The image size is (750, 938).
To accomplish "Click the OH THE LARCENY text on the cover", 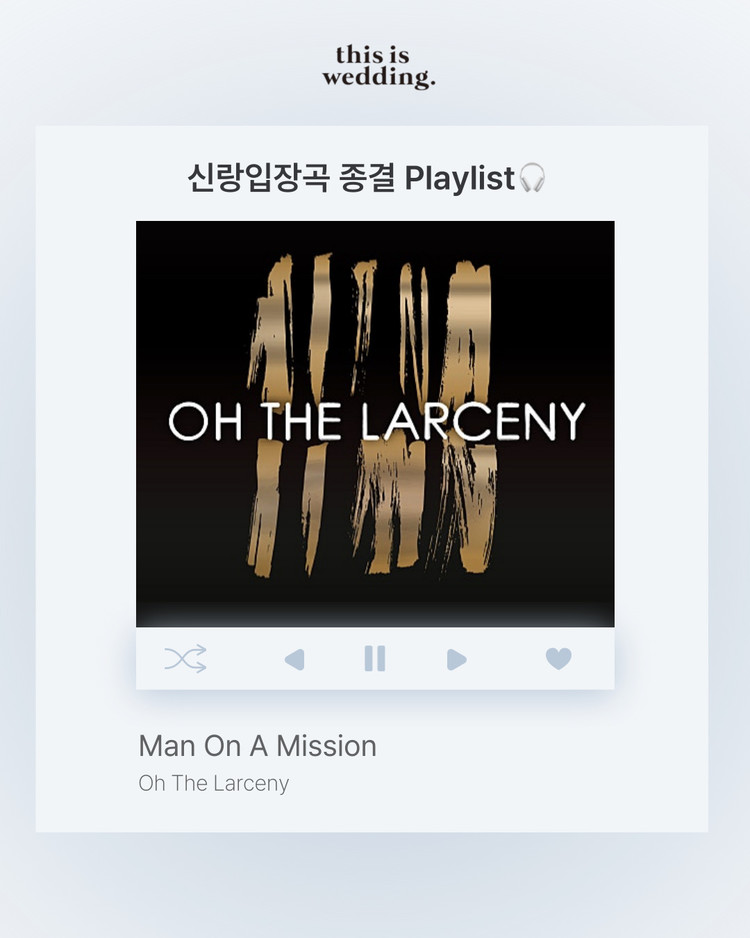I will [375, 420].
